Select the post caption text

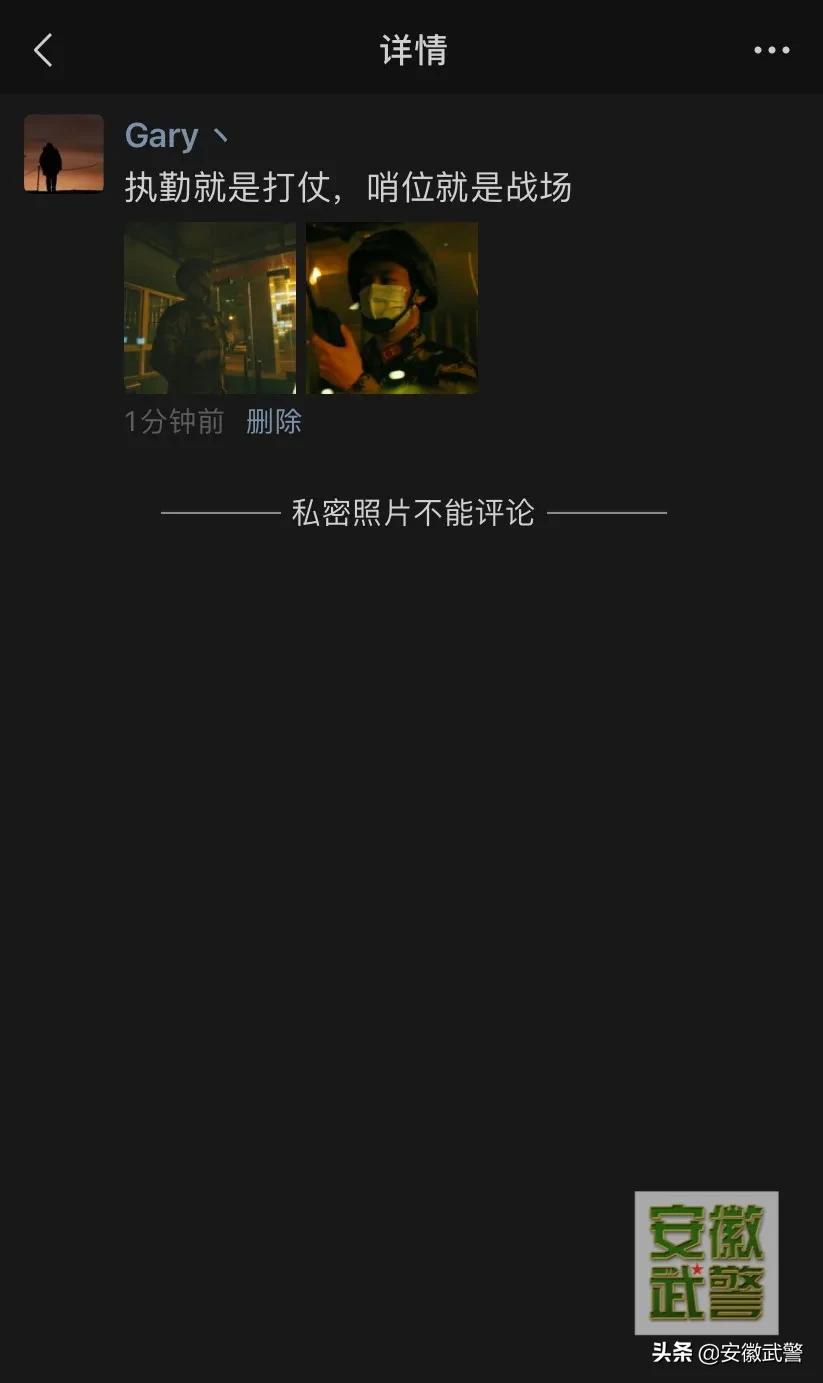pyautogui.click(x=348, y=188)
